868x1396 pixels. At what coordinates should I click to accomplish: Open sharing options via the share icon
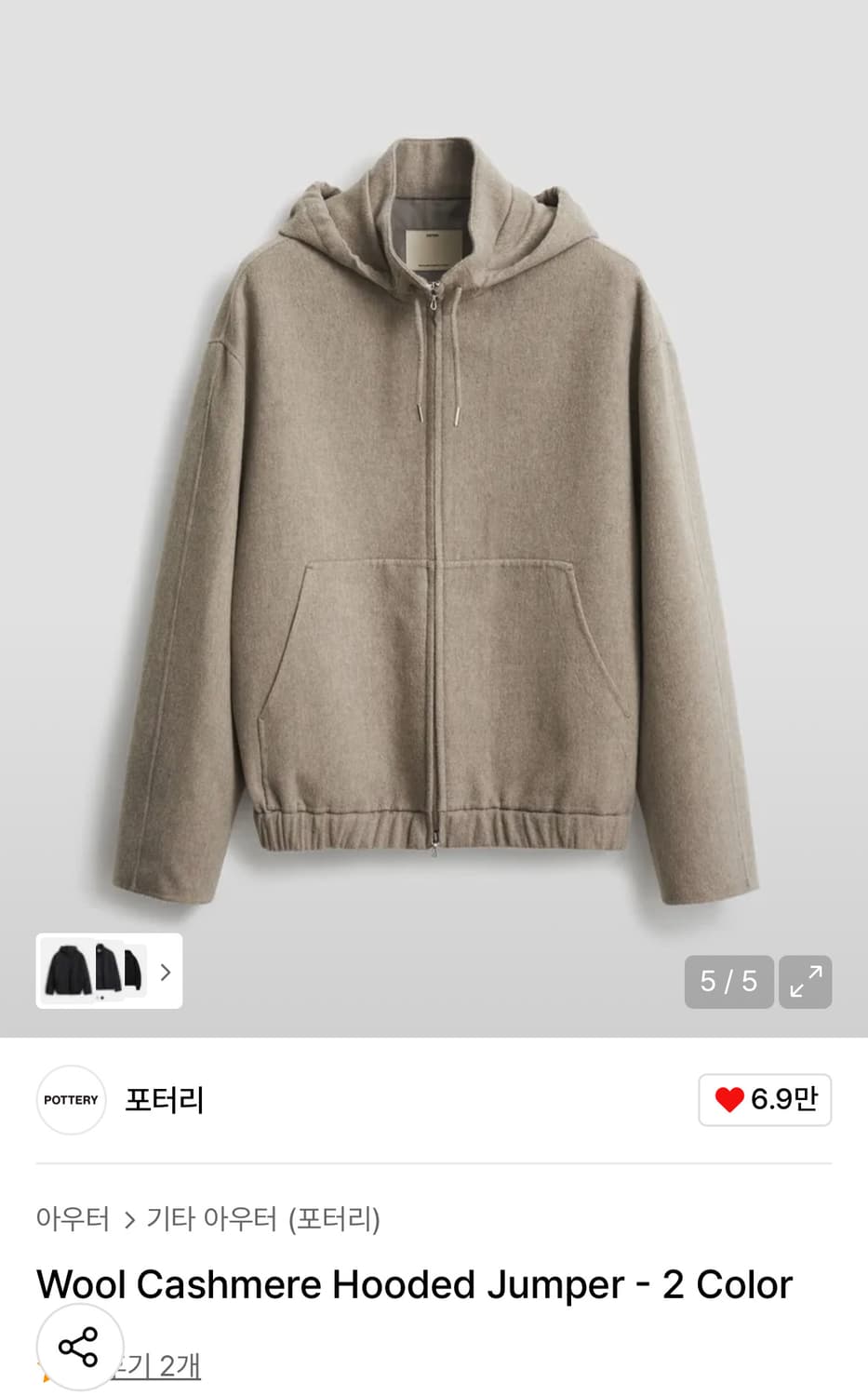point(80,1346)
